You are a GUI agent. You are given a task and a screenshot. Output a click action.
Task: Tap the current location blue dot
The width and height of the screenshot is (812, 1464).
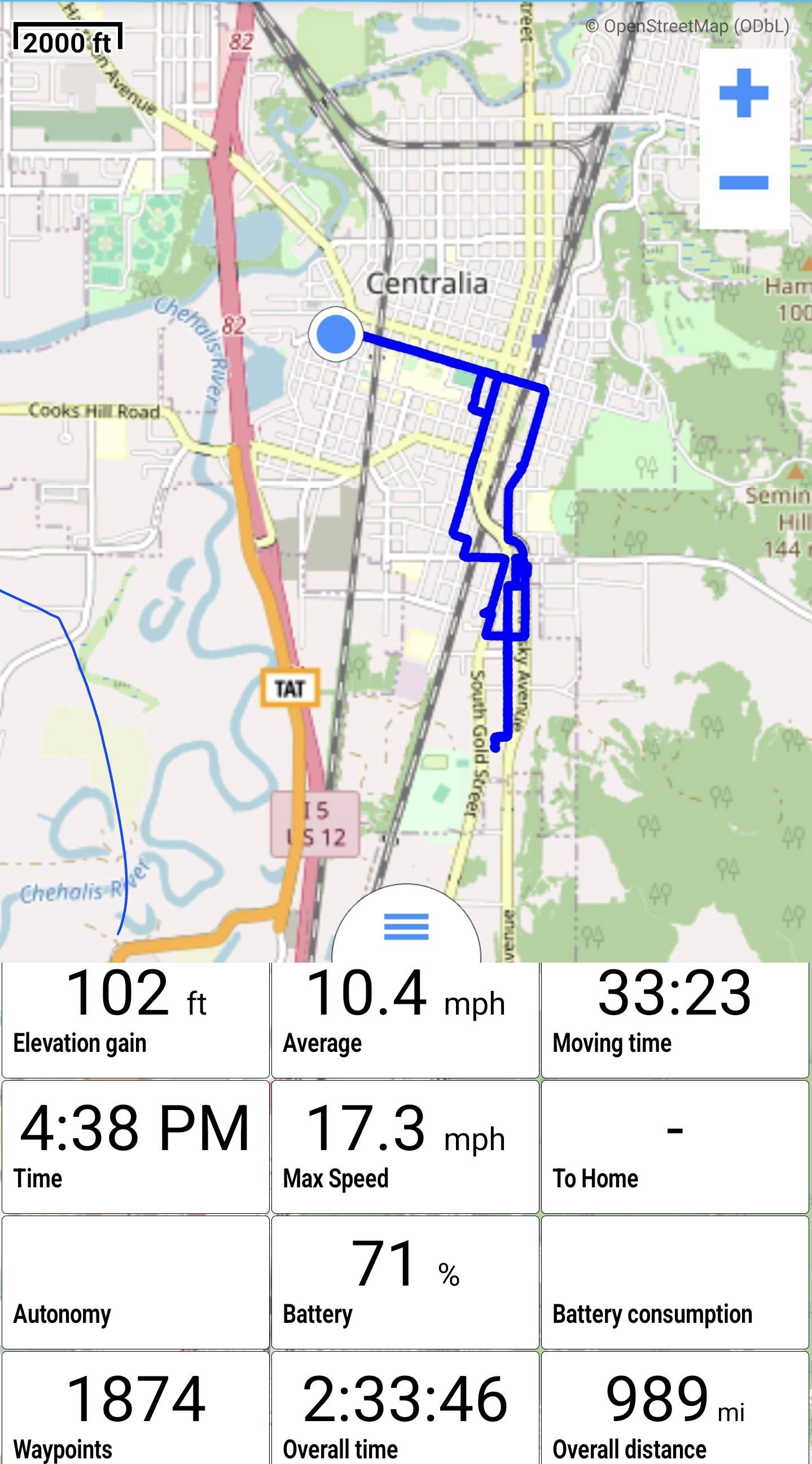[336, 334]
